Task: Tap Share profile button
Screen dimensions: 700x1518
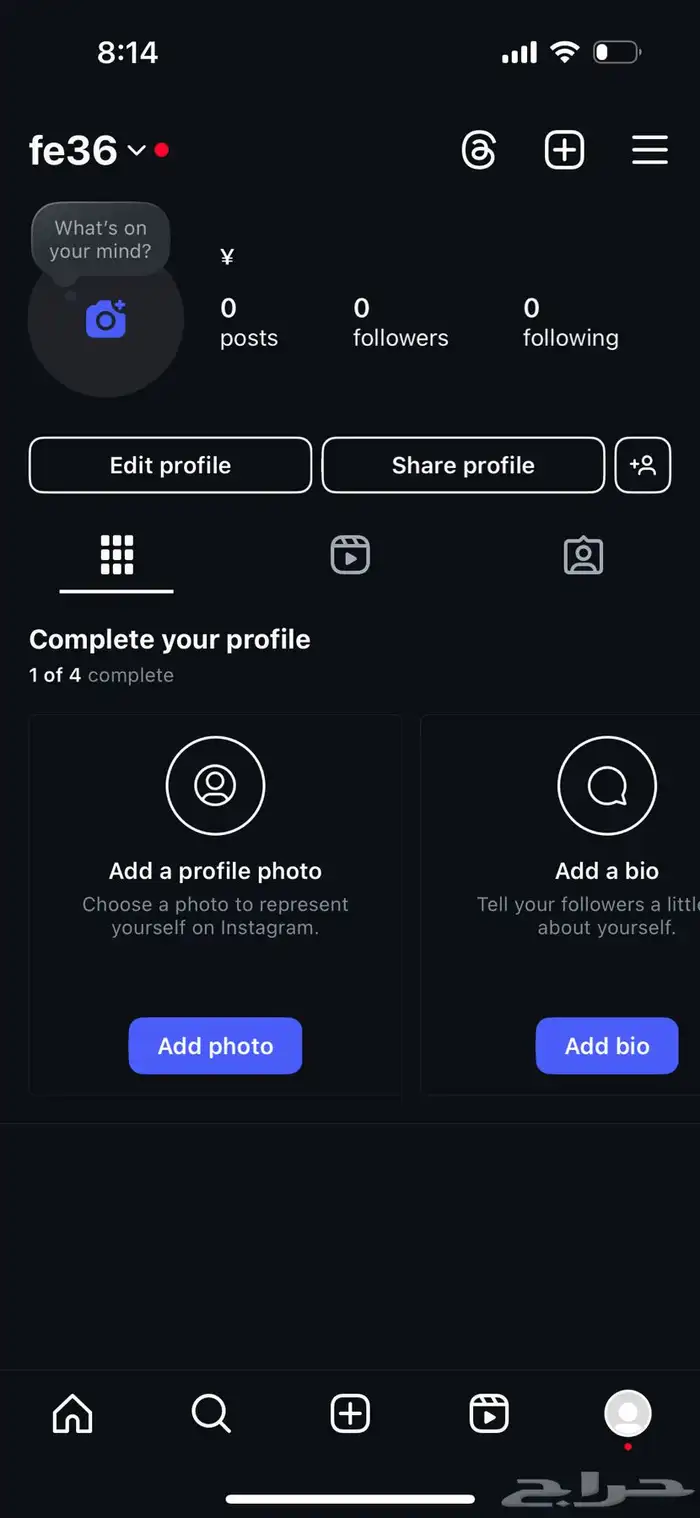Action: [x=463, y=465]
